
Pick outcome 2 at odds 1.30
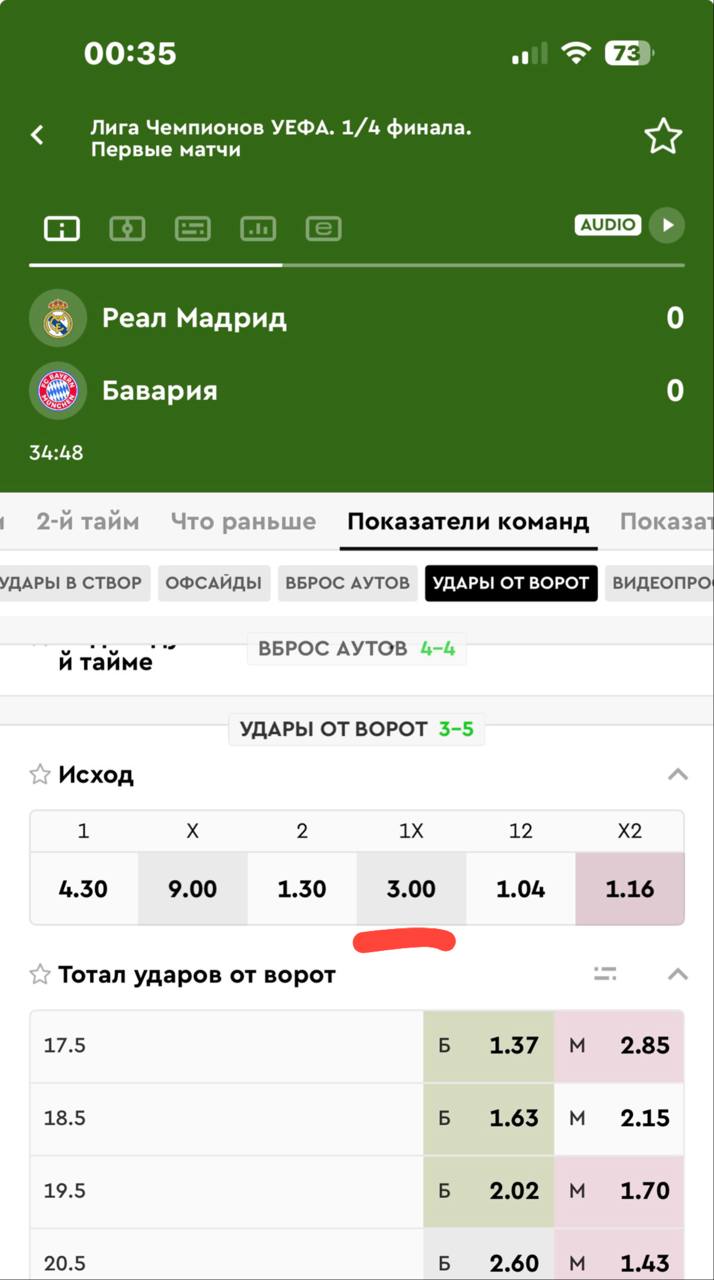click(x=302, y=889)
